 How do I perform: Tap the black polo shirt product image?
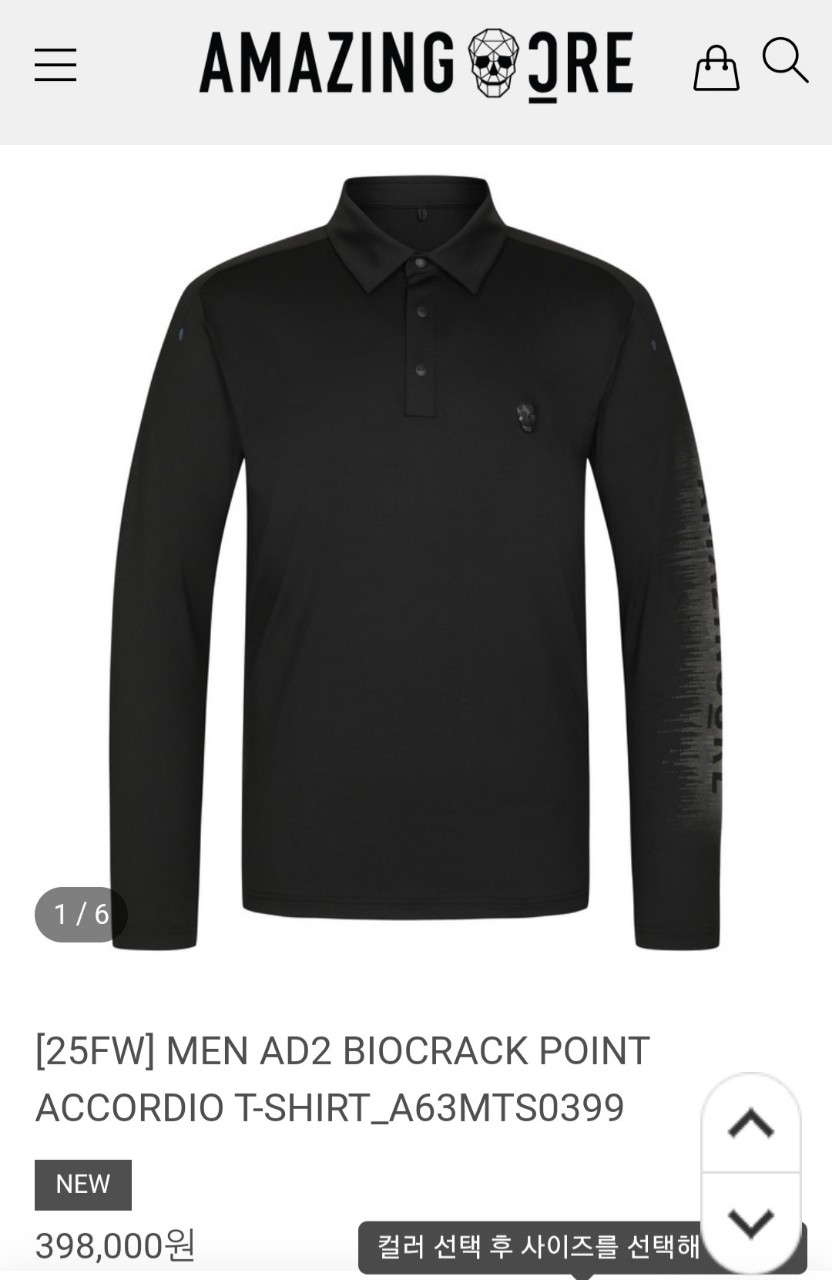click(416, 560)
